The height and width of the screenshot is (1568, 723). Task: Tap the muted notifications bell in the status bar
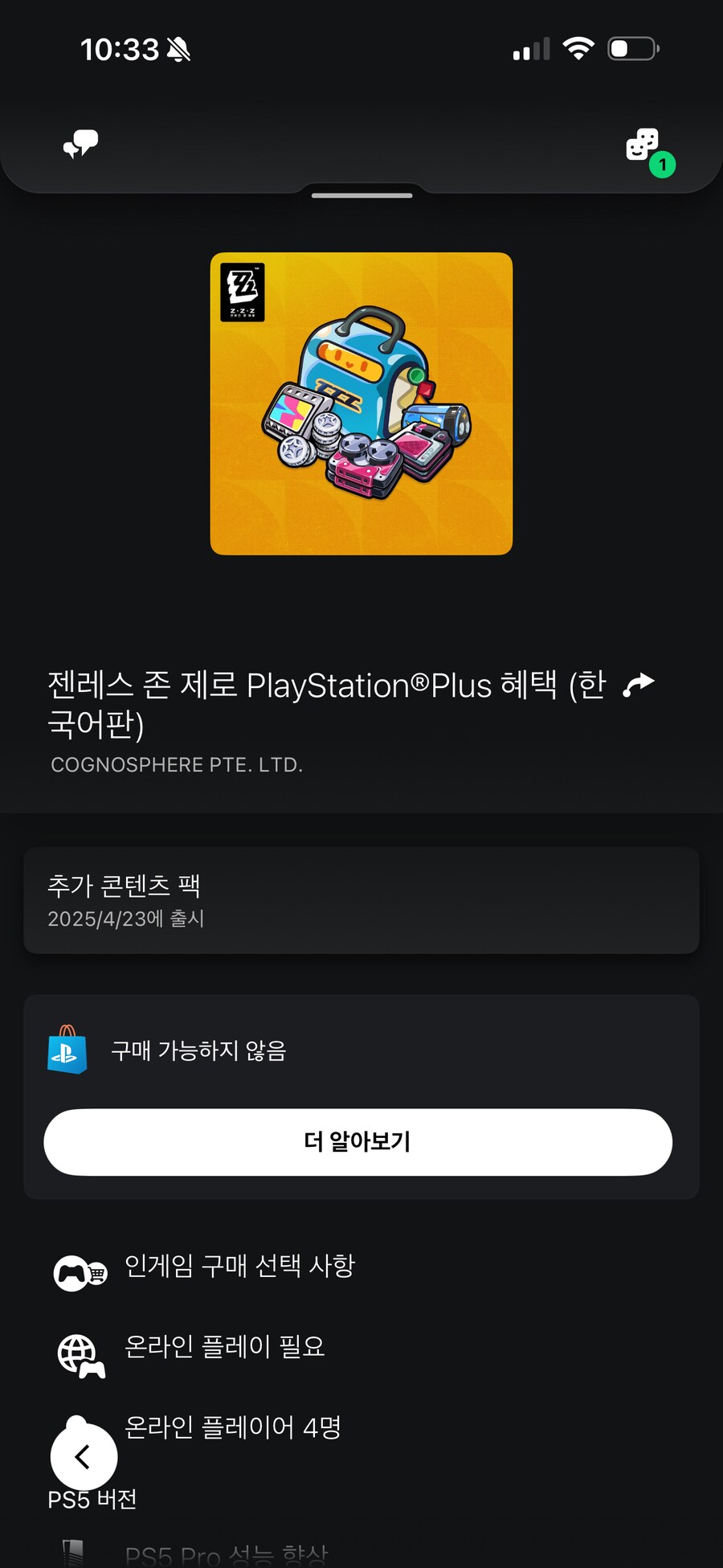178,48
